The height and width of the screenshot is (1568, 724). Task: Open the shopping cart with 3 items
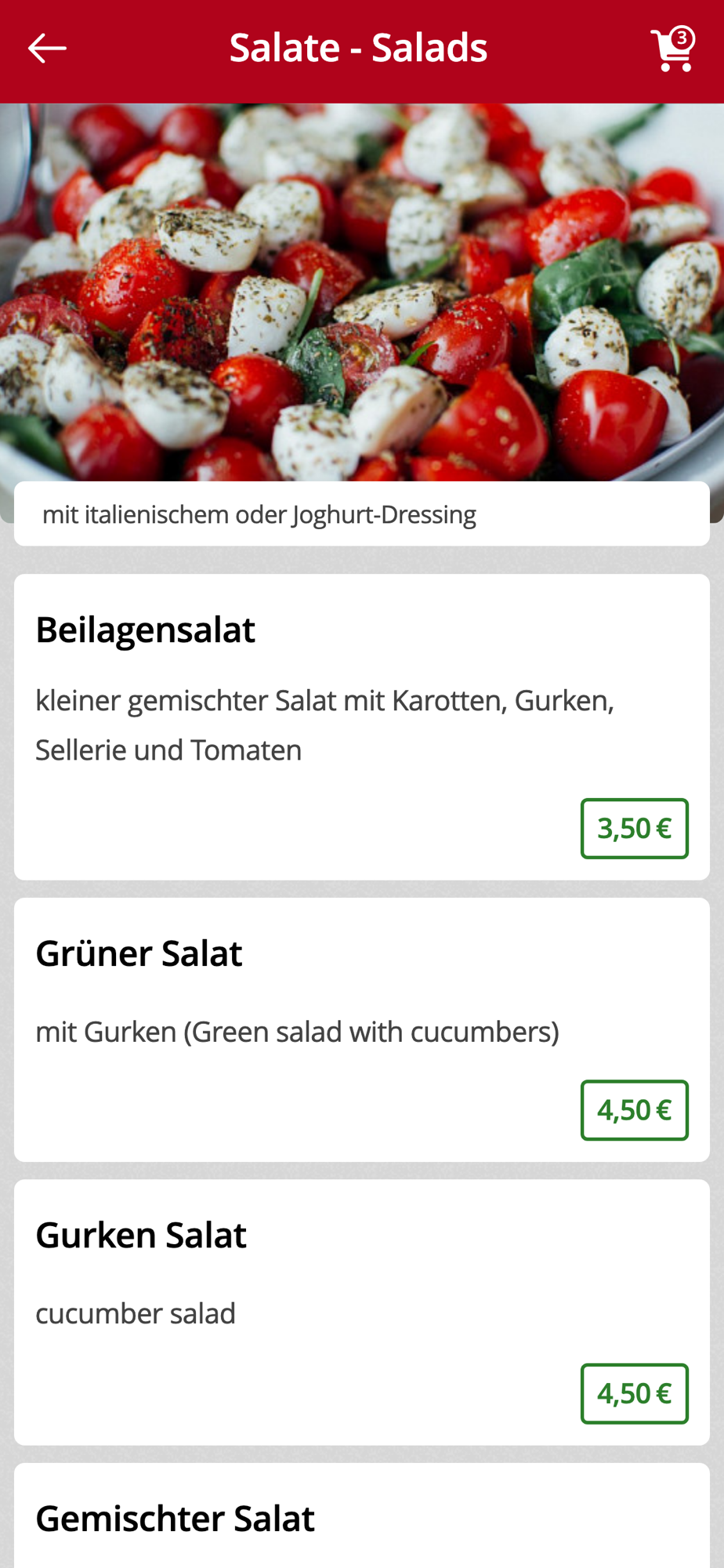673,49
